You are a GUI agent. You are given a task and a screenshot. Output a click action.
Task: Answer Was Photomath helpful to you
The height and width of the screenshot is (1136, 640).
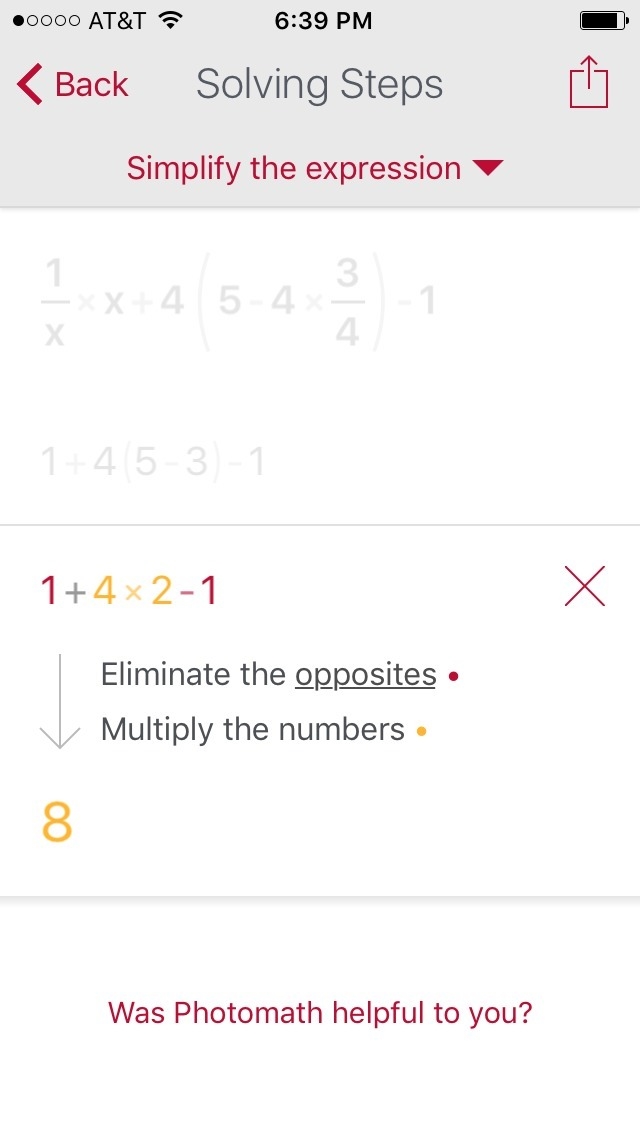coord(320,1012)
